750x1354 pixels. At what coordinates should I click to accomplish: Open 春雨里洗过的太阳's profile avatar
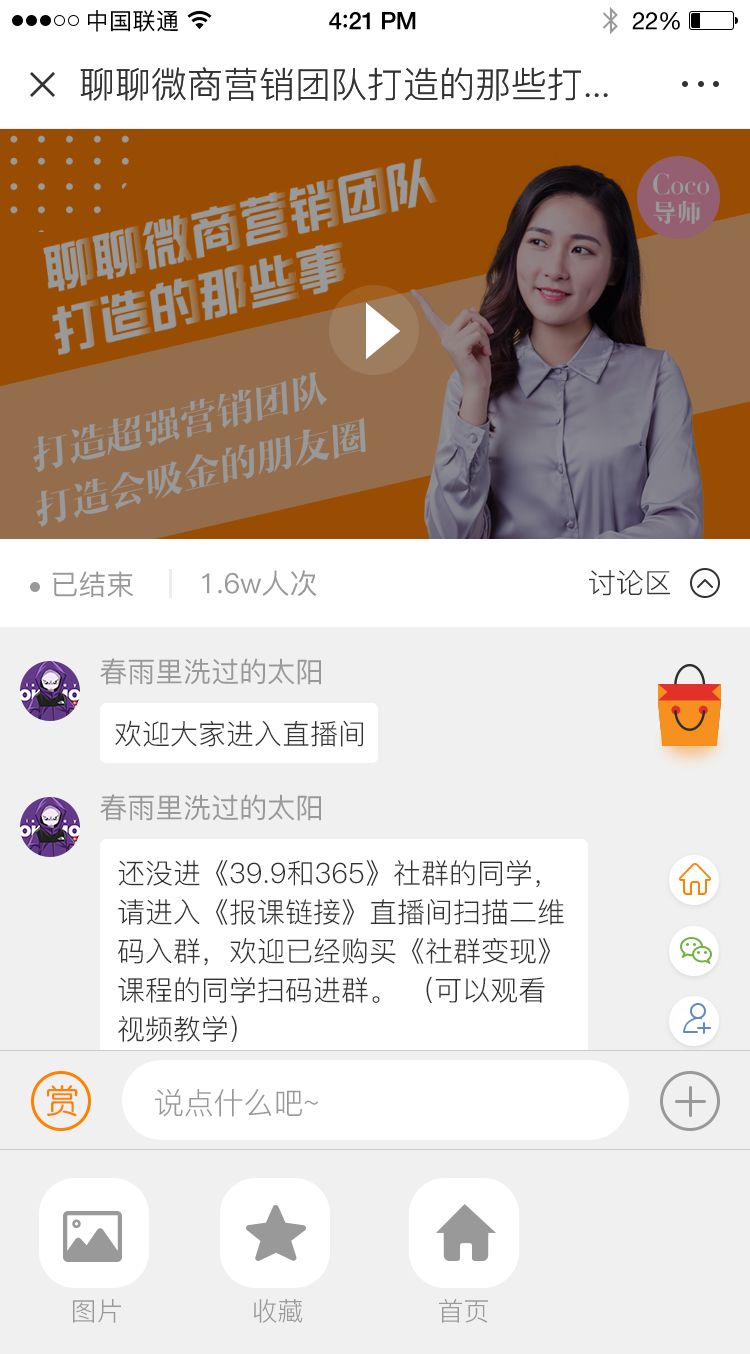49,690
